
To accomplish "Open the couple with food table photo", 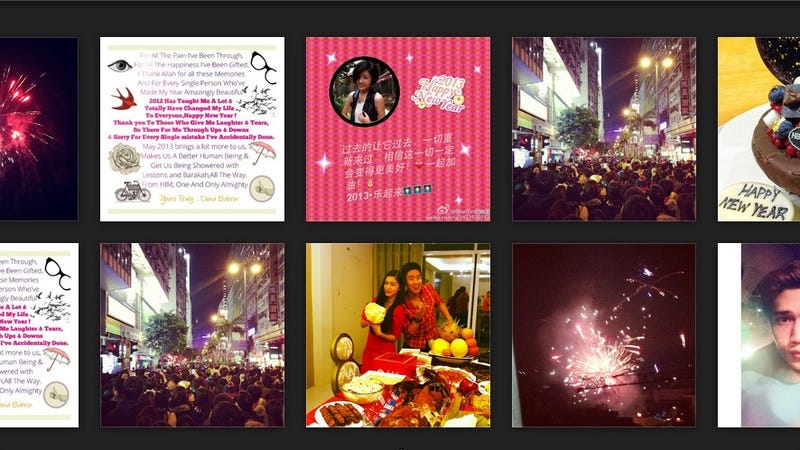I will (398, 335).
